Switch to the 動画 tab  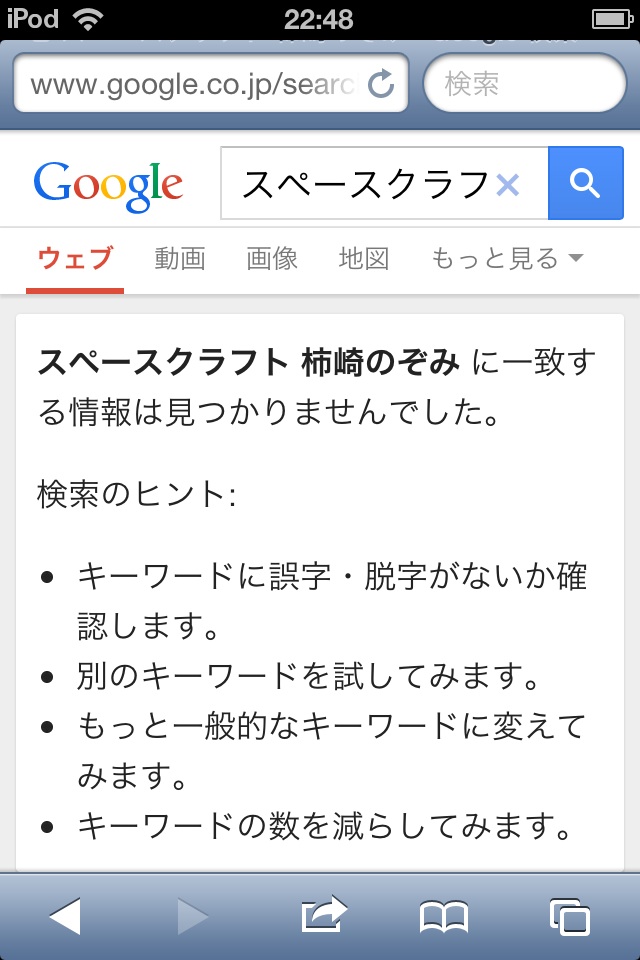(x=180, y=260)
